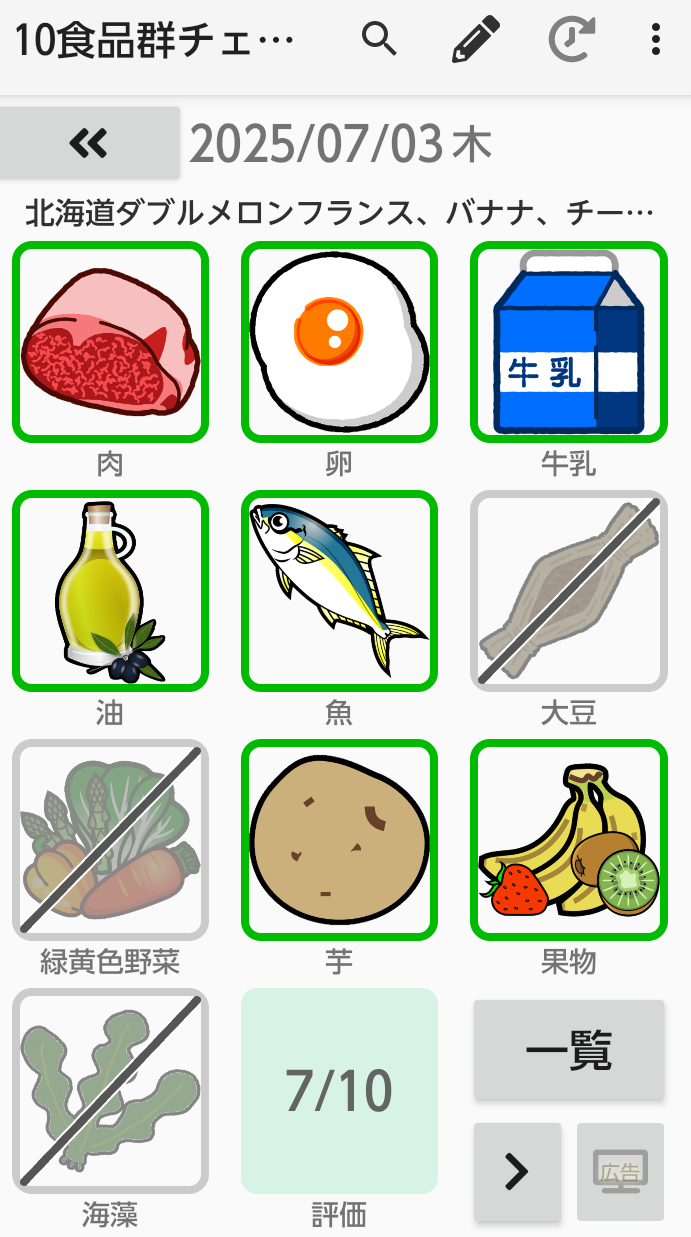Open the overflow menu
Screen dimensions: 691x1237
tap(656, 40)
